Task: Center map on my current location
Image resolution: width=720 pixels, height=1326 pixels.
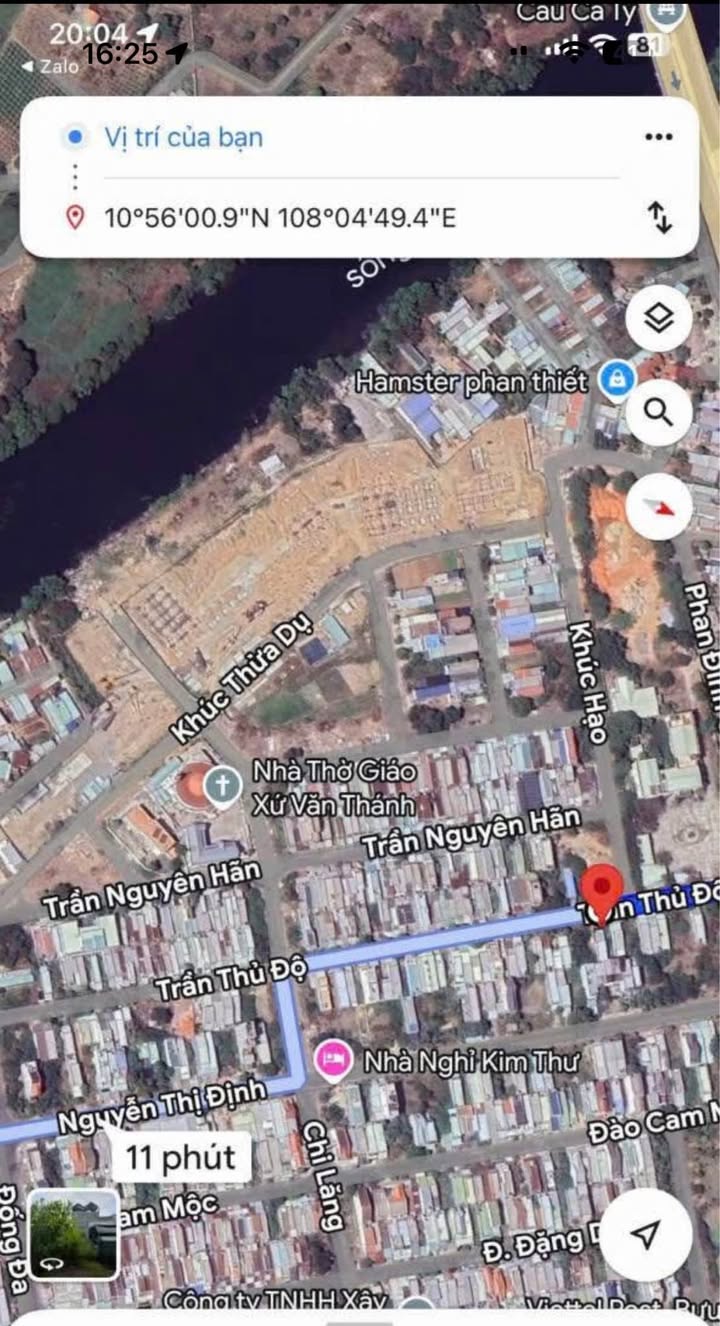Action: pyautogui.click(x=646, y=1235)
